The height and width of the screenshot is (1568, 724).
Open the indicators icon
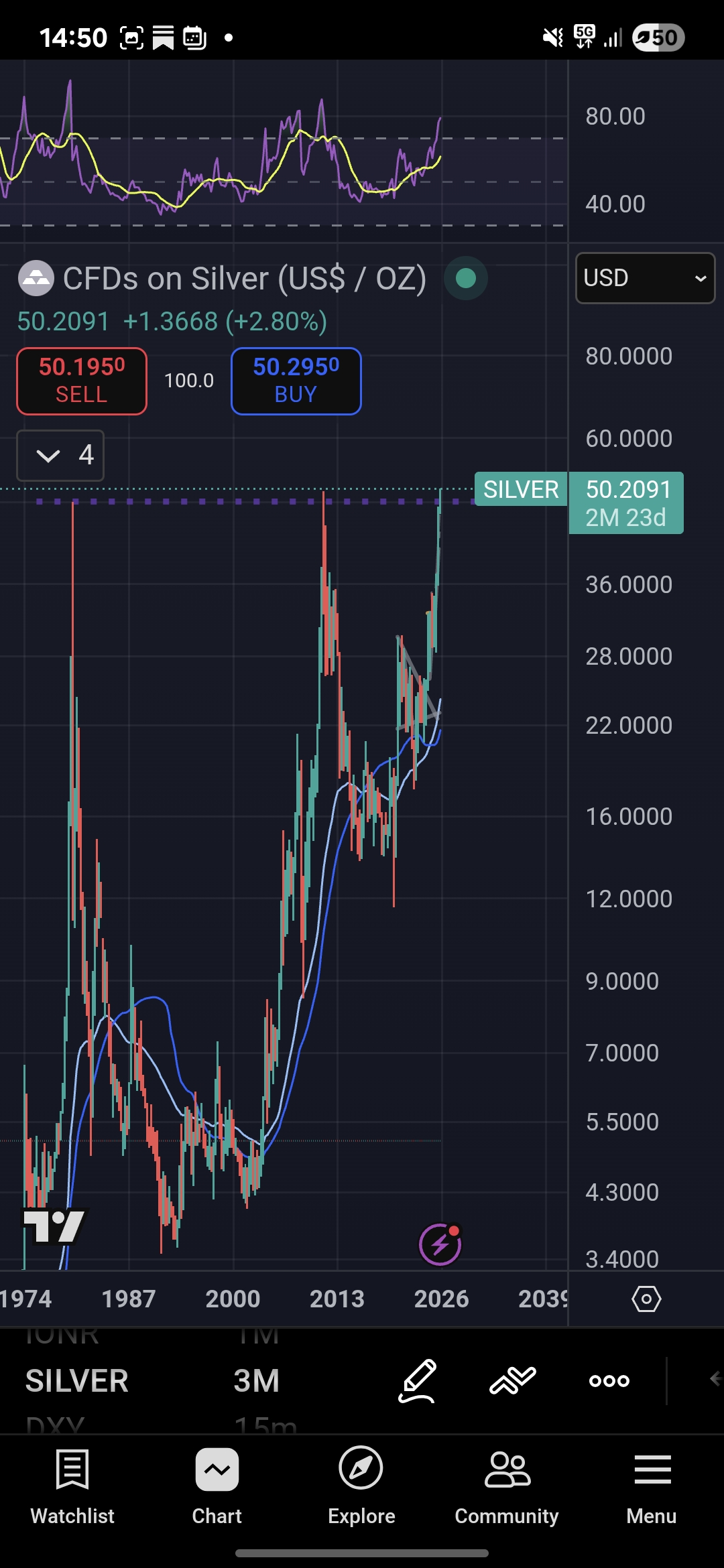[513, 1381]
